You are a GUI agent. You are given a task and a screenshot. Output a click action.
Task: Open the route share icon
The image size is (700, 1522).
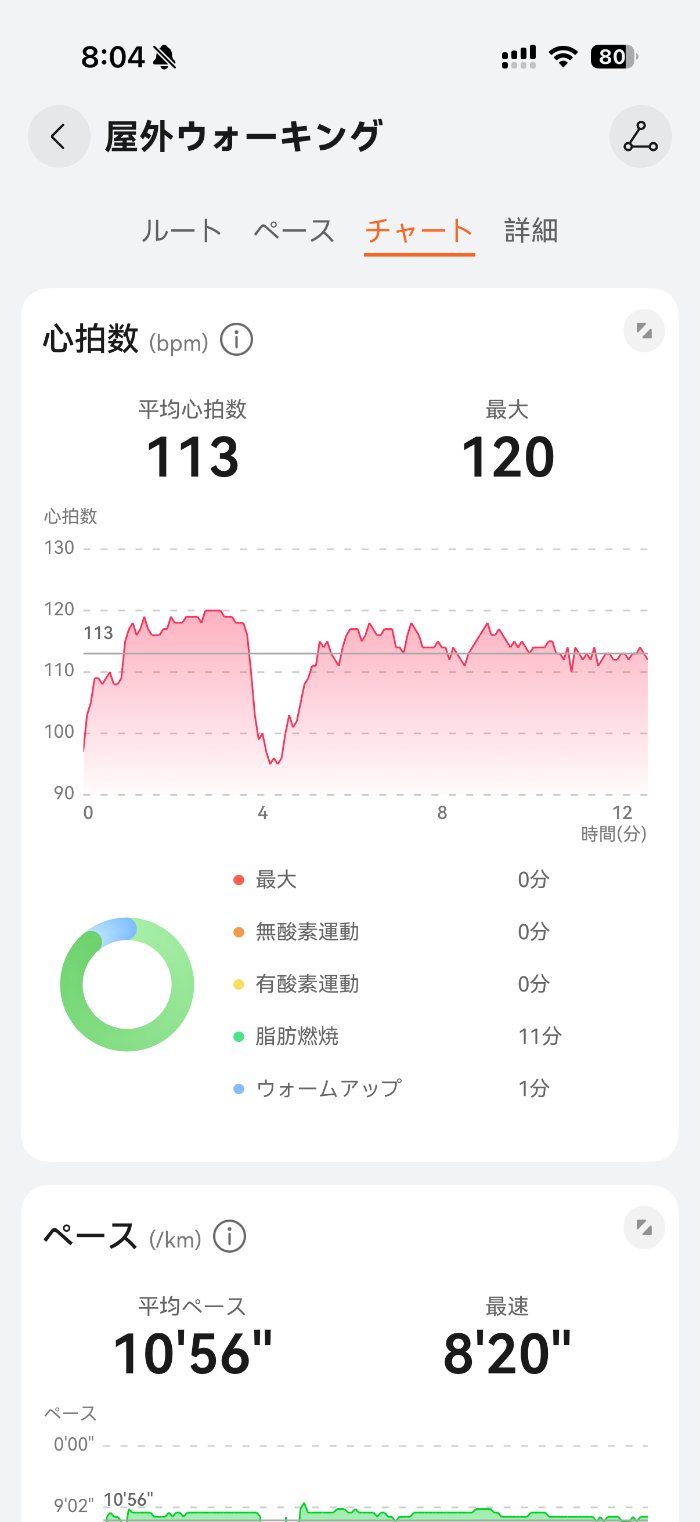click(x=640, y=136)
